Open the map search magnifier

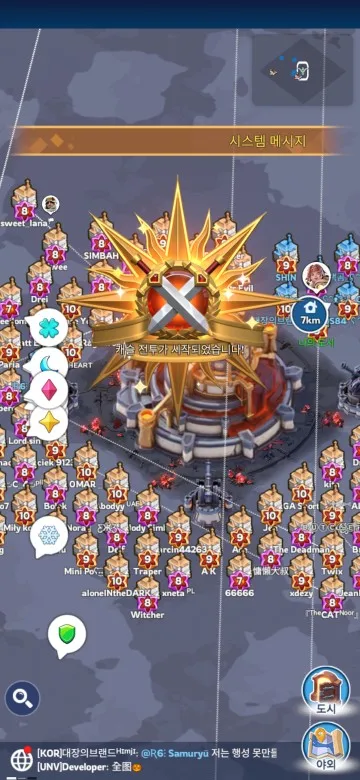[x=22, y=698]
